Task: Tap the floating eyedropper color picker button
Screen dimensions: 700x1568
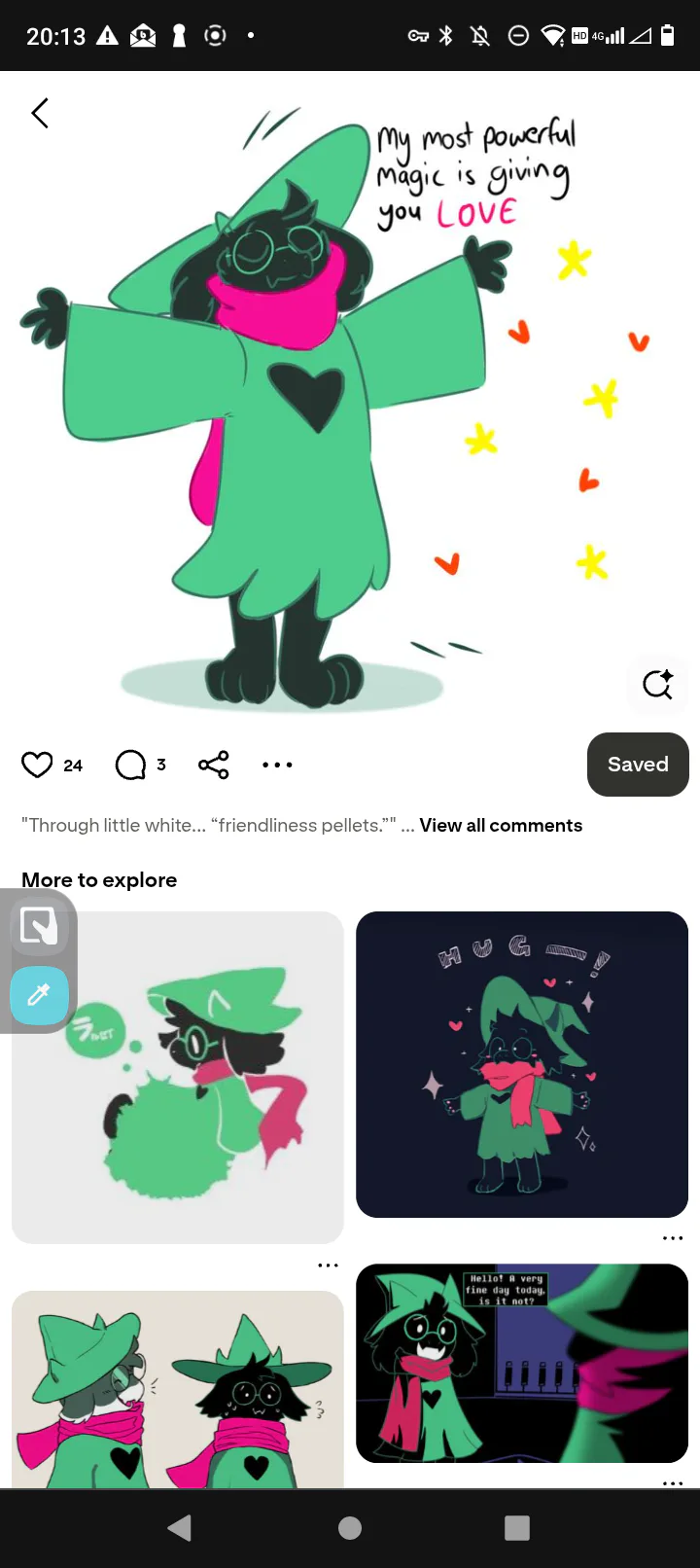Action: coord(39,995)
